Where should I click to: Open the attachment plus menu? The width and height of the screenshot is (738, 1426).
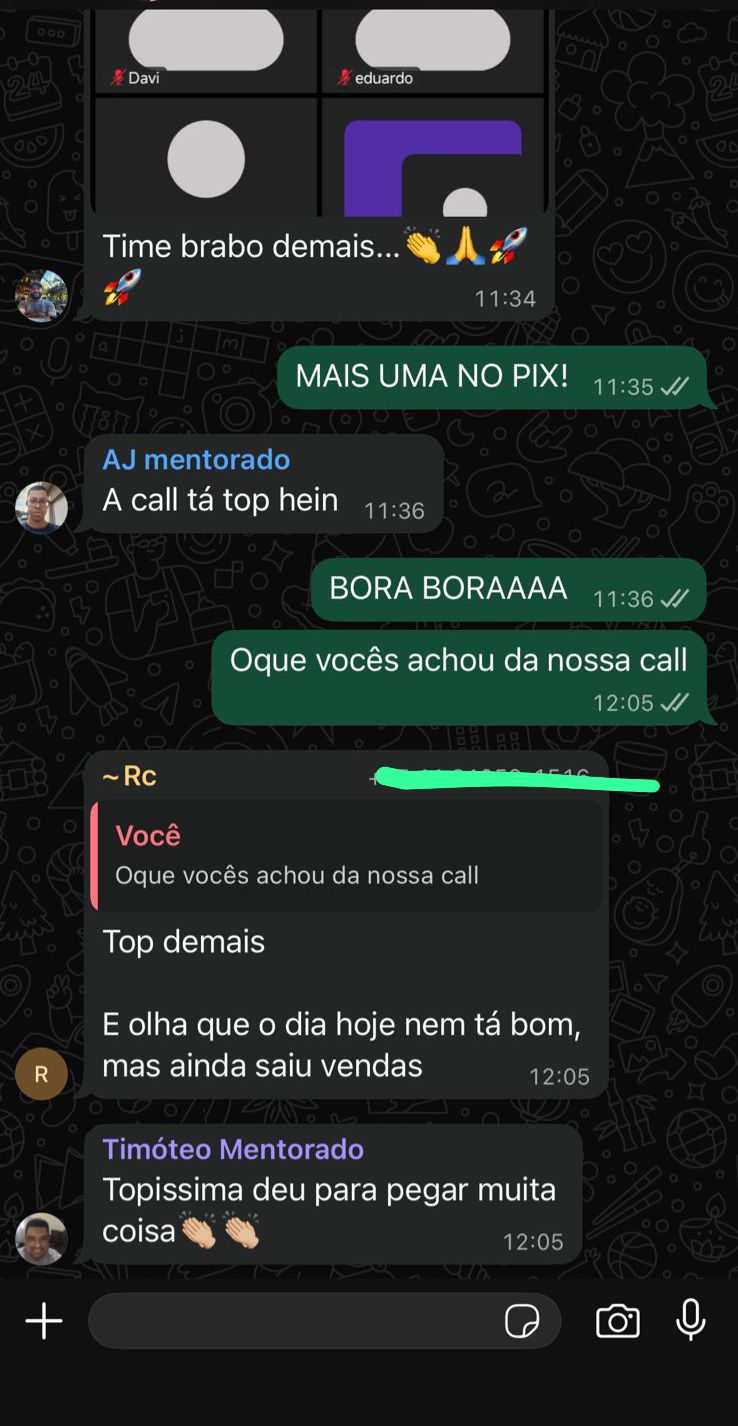[x=44, y=1321]
